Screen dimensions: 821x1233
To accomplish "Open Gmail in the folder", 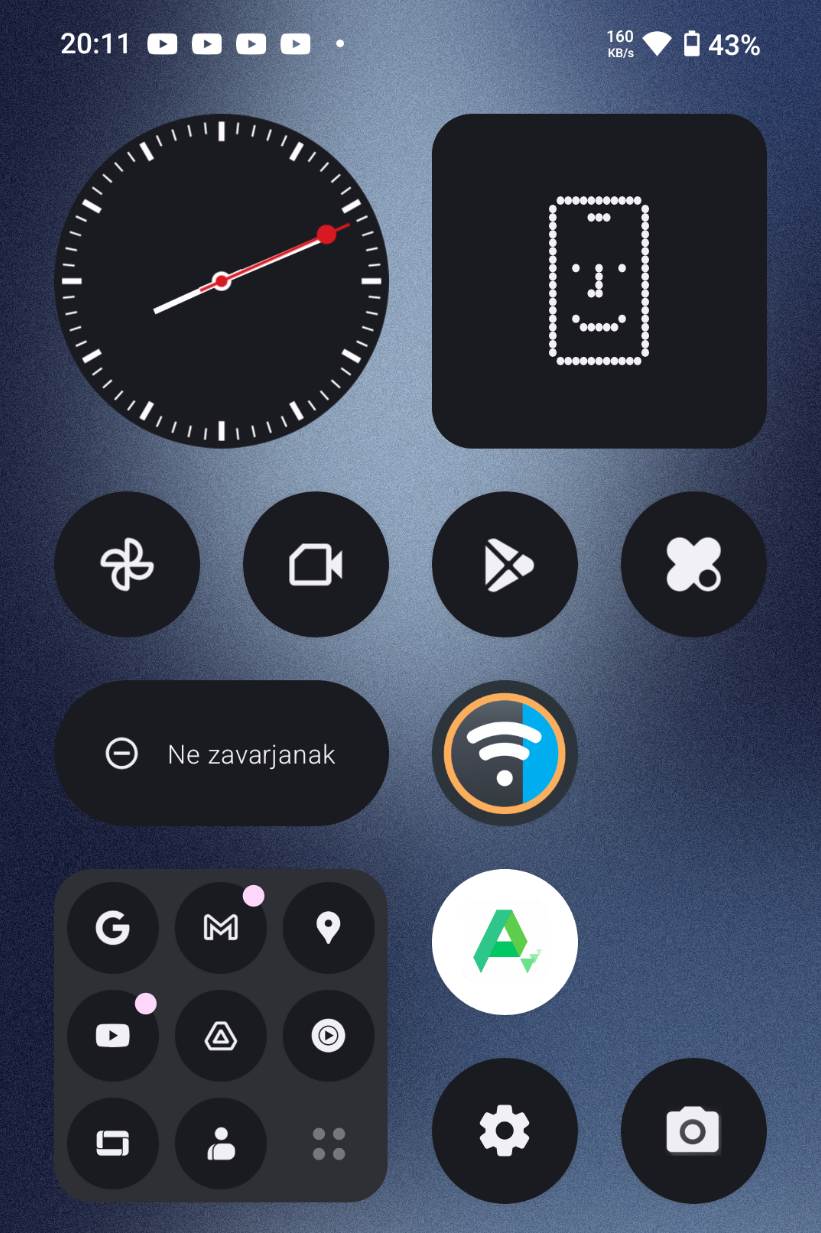I will coord(221,928).
